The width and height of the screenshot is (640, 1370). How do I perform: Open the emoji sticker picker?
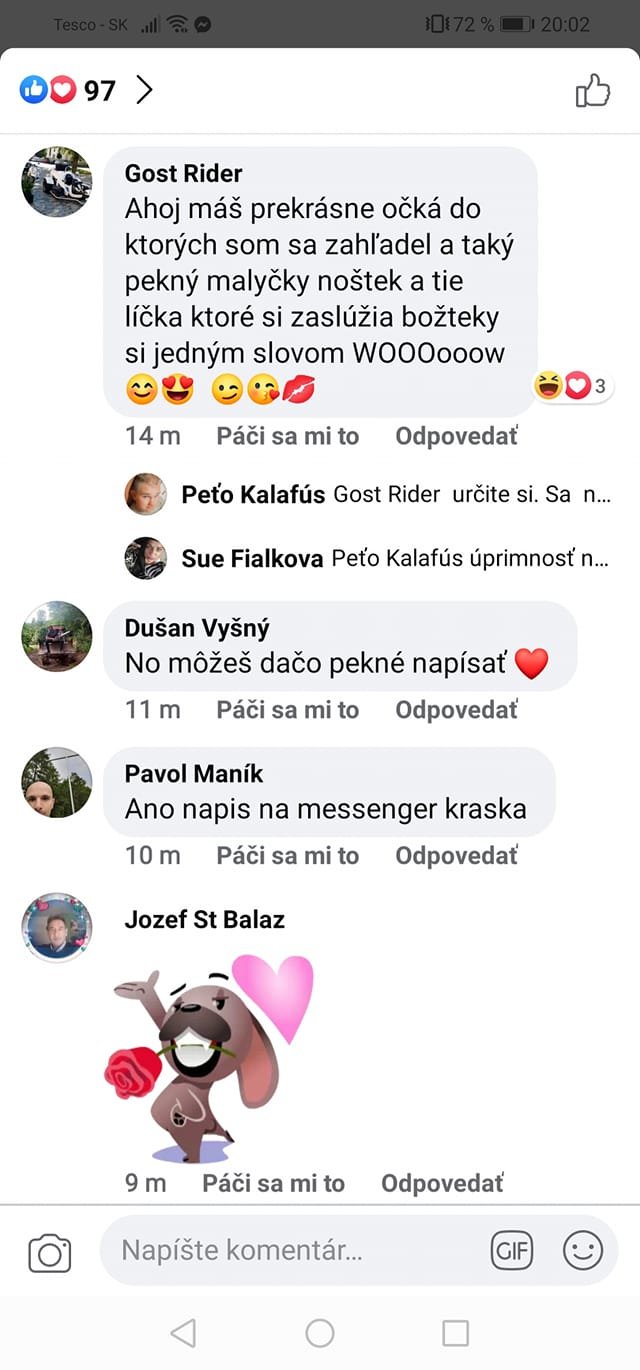point(583,1250)
